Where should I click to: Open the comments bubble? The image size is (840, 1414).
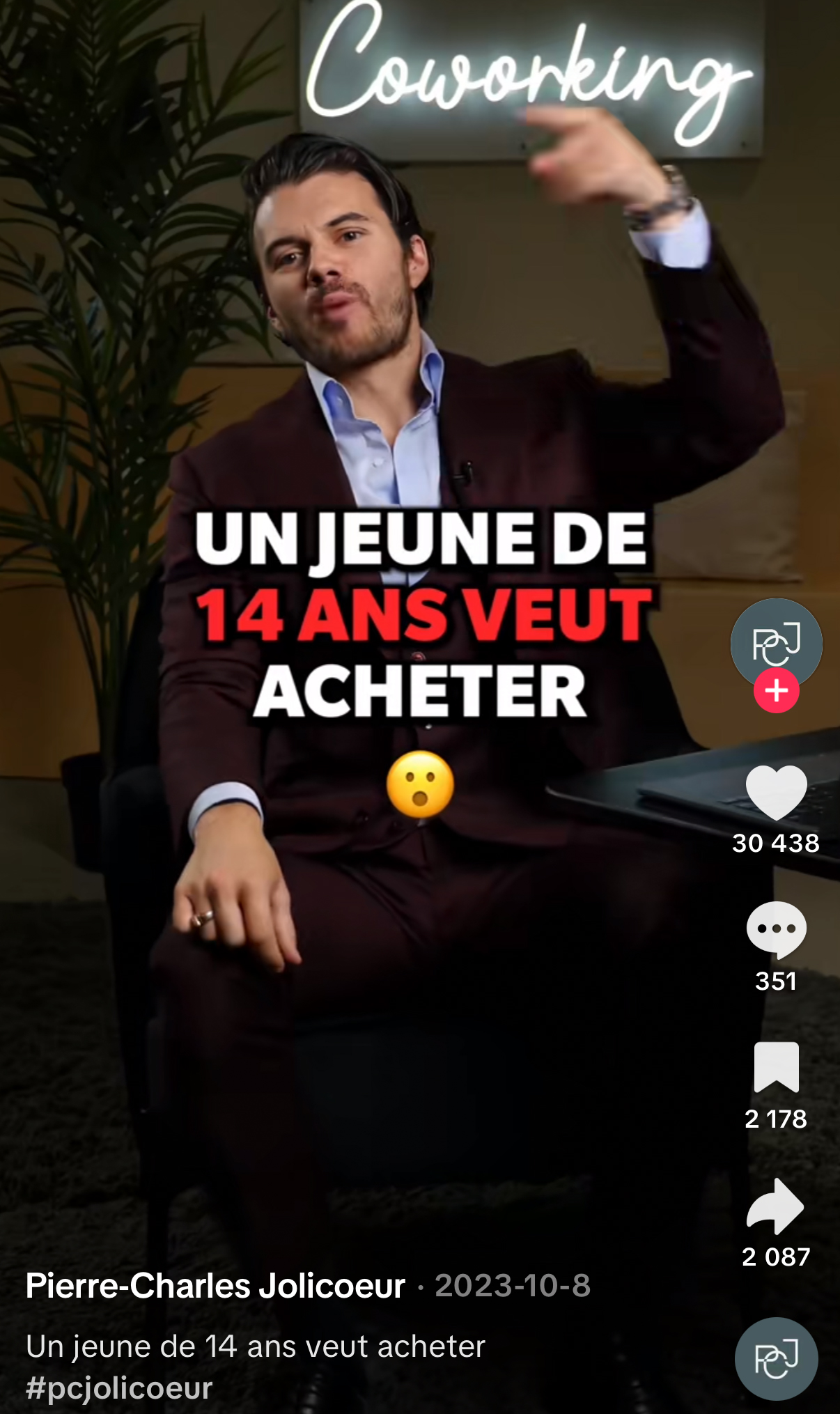776,930
